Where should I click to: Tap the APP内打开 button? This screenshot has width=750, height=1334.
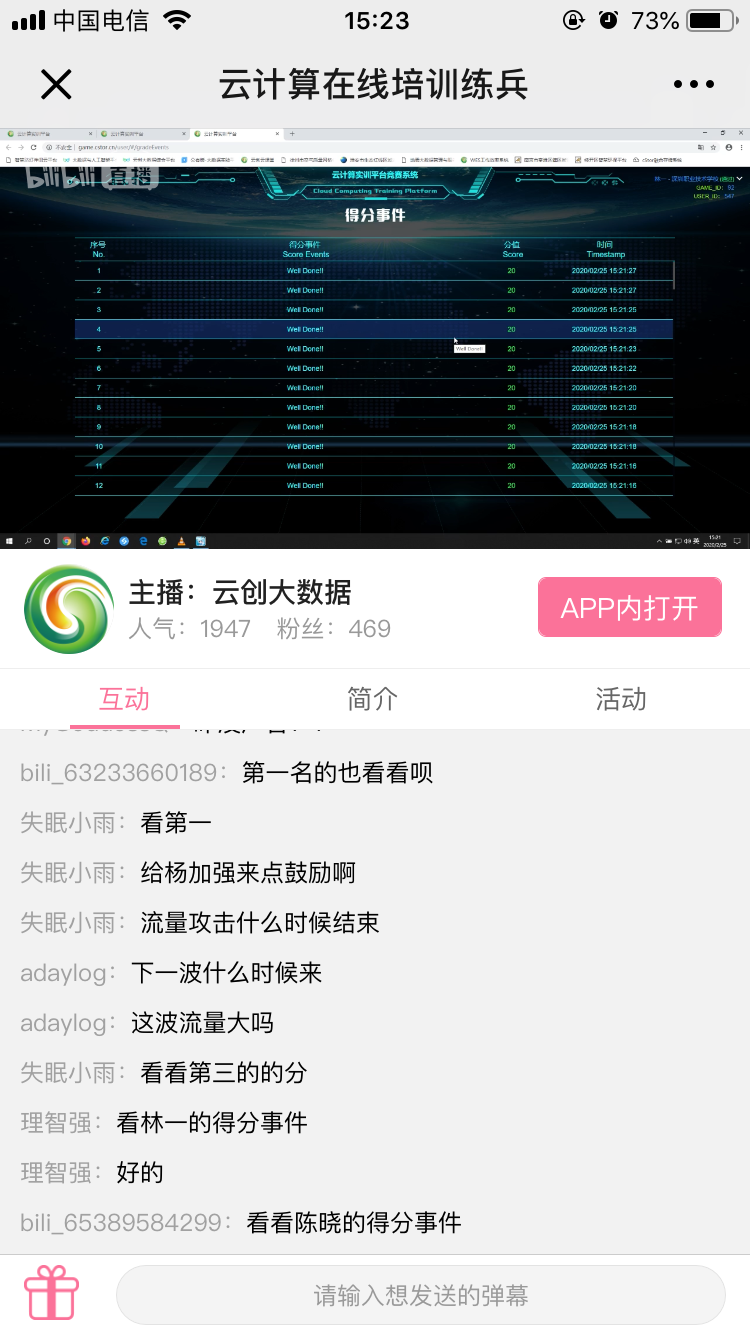tap(629, 607)
